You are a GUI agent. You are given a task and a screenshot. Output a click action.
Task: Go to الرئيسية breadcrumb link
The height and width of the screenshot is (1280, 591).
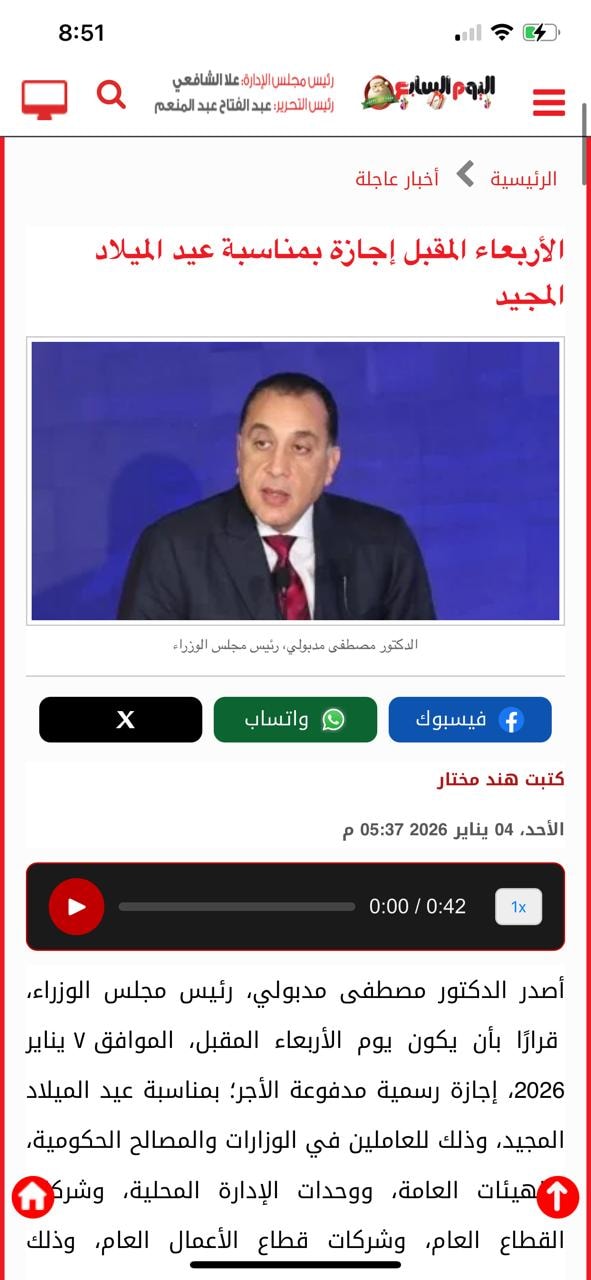tap(524, 179)
